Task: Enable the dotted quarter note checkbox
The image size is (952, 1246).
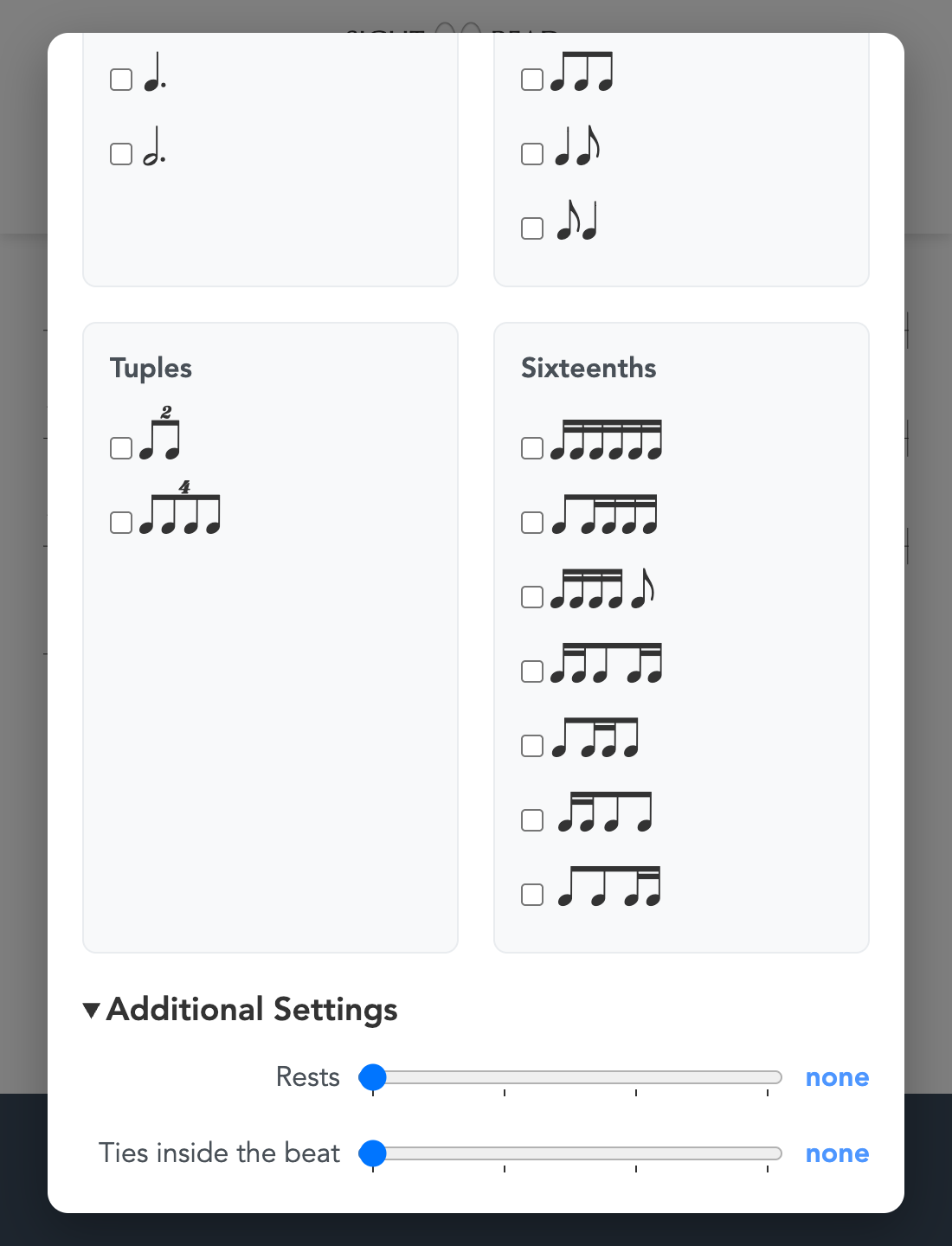Action: pyautogui.click(x=120, y=80)
